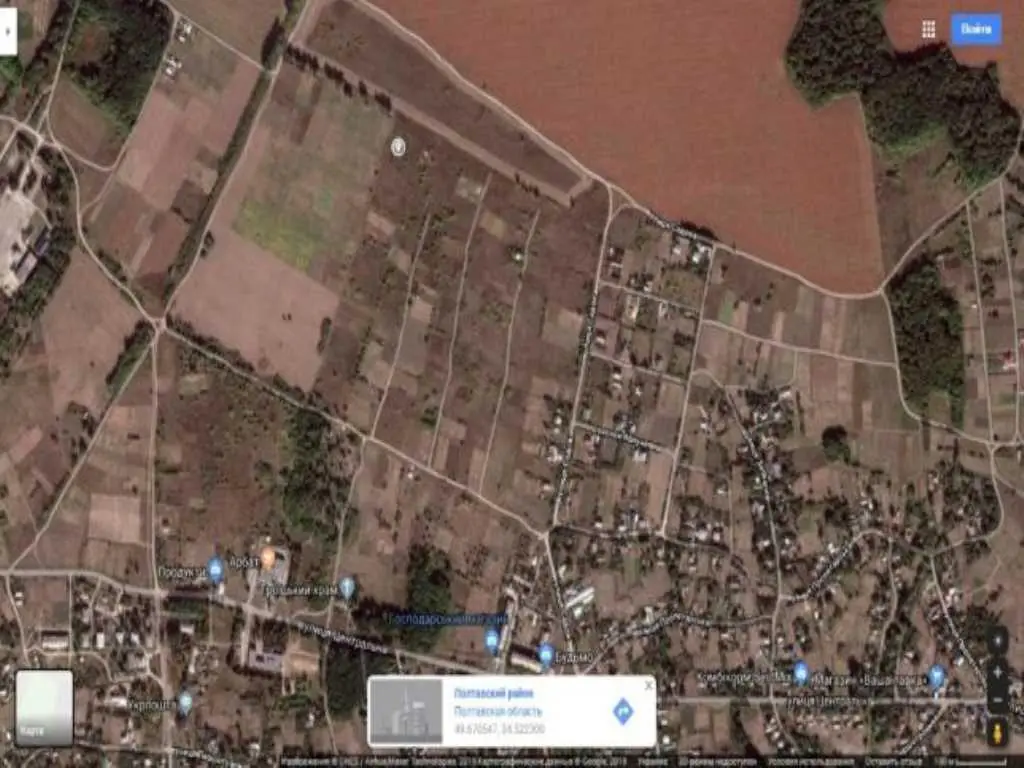Zoom in on the map
Image resolution: width=1024 pixels, height=768 pixels.
[x=997, y=673]
